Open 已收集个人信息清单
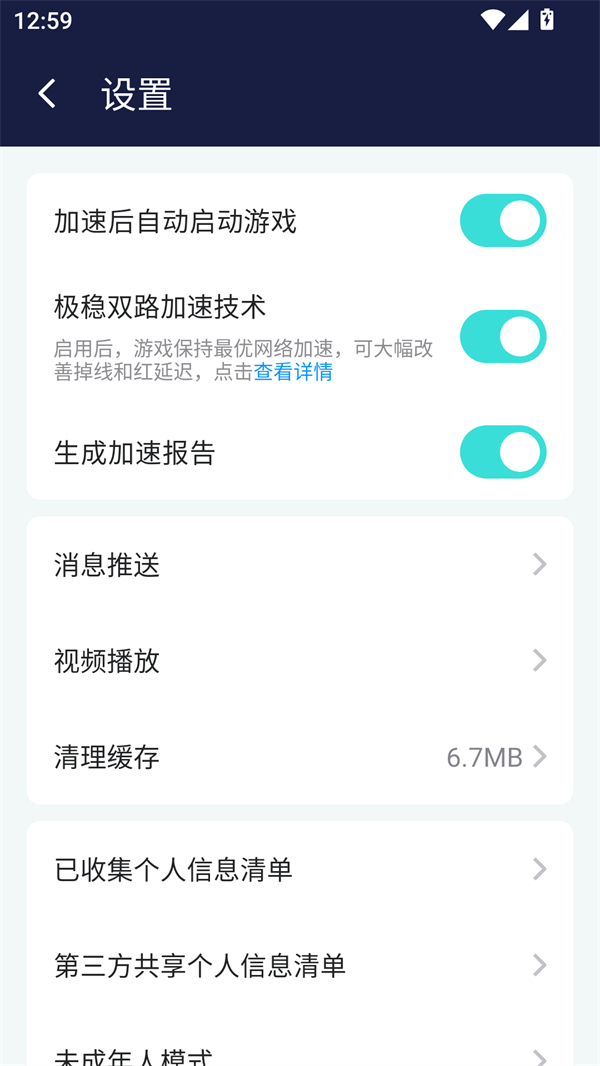The width and height of the screenshot is (600, 1066). coord(300,869)
